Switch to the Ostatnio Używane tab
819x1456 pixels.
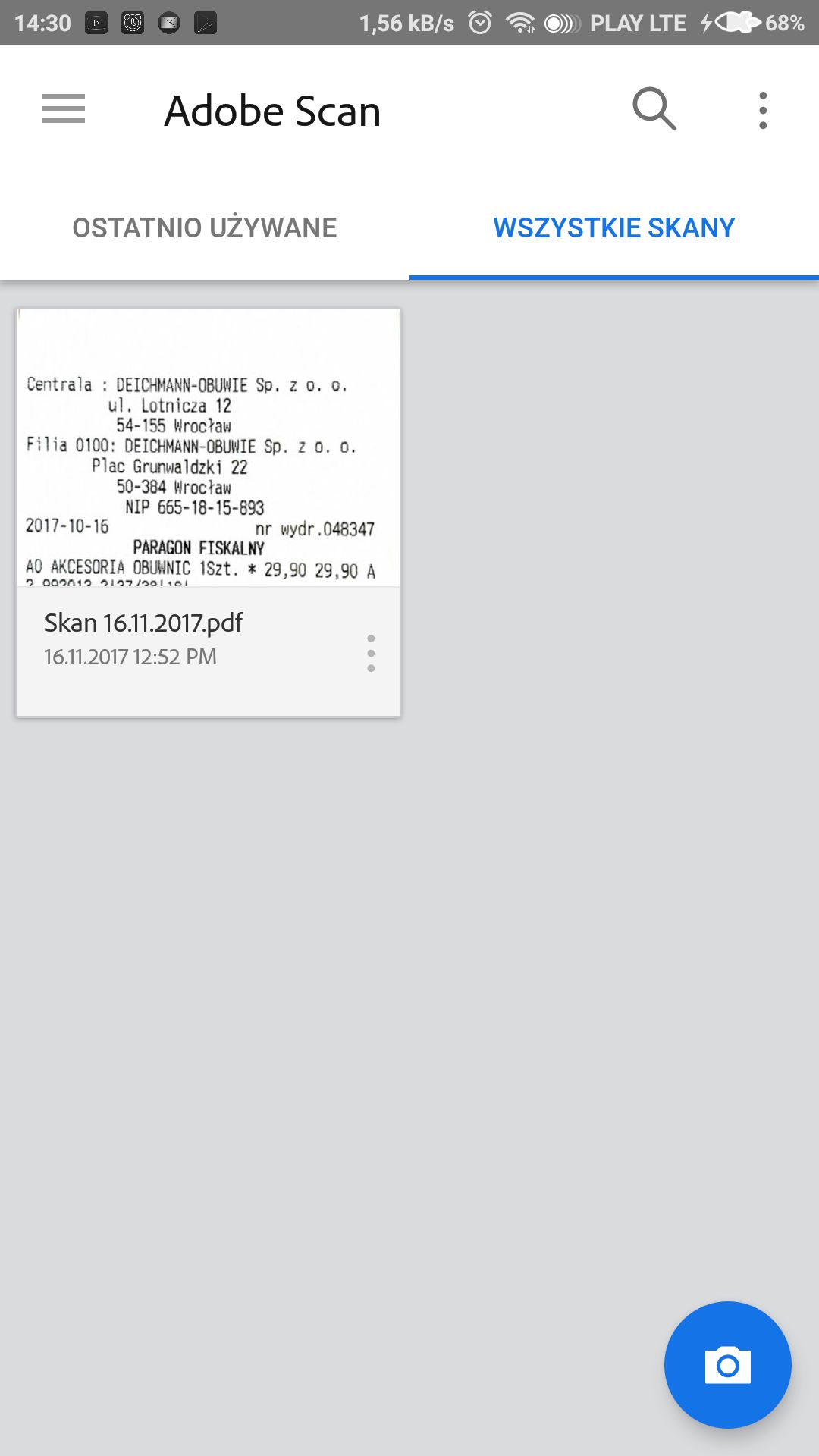point(205,227)
